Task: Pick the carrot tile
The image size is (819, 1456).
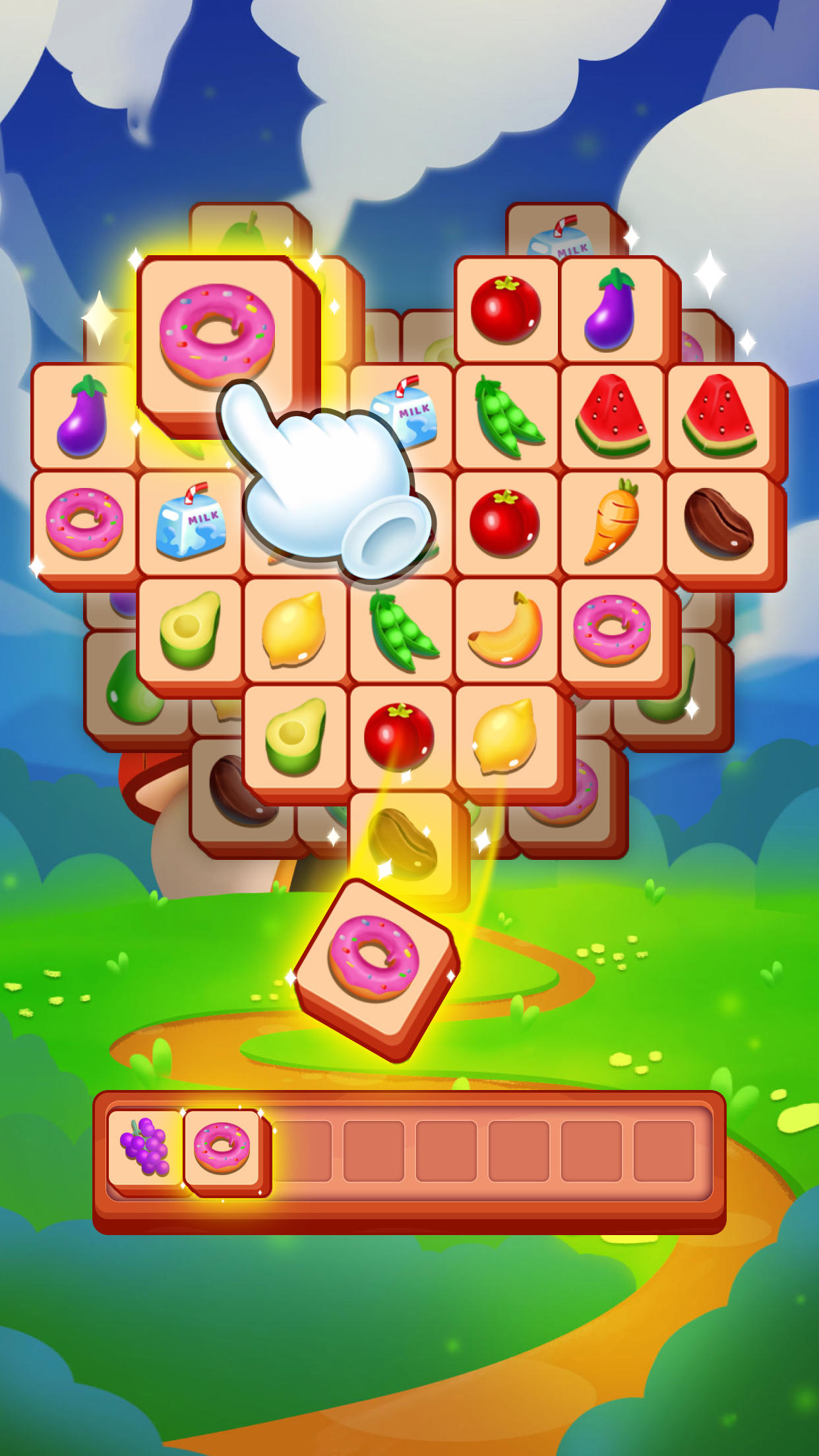Action: pos(612,522)
